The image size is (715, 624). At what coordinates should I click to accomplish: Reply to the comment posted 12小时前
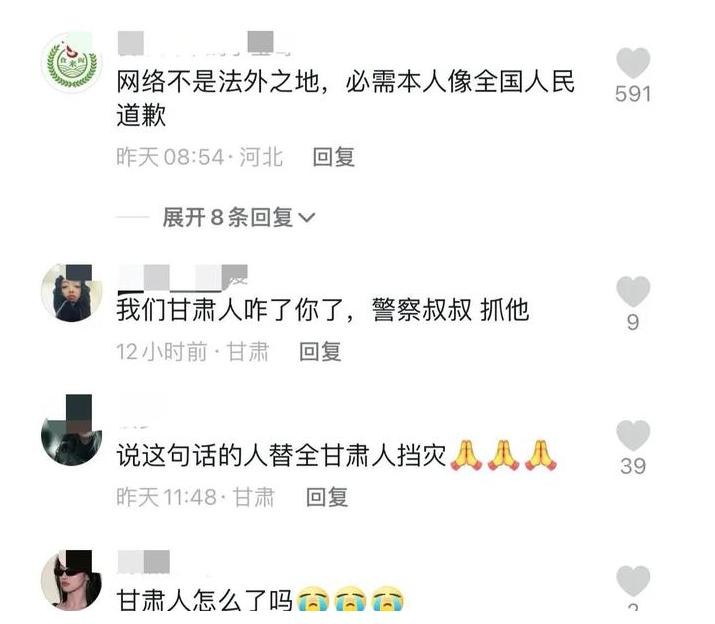point(321,351)
